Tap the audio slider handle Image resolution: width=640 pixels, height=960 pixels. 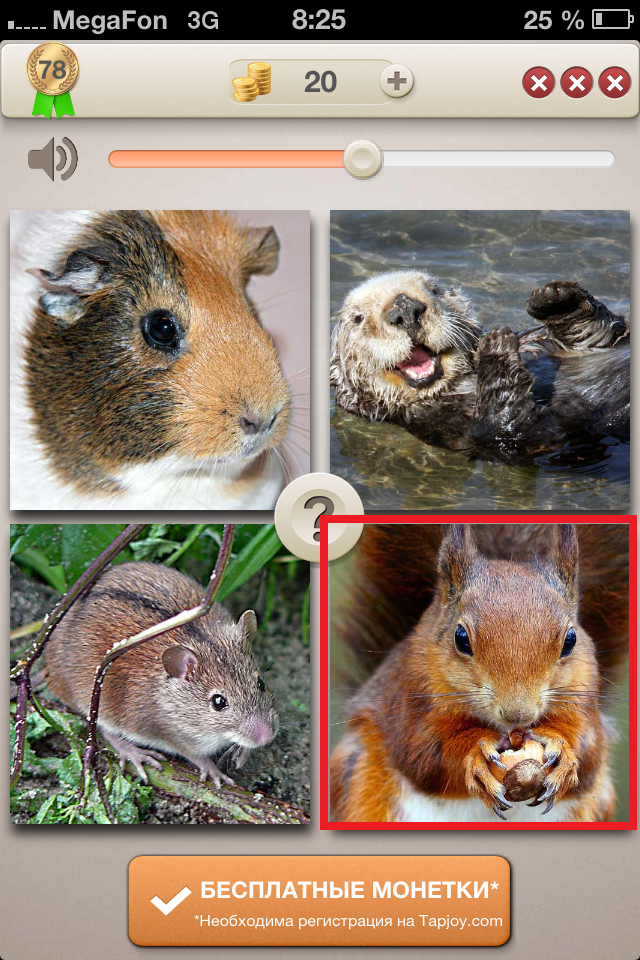click(362, 158)
